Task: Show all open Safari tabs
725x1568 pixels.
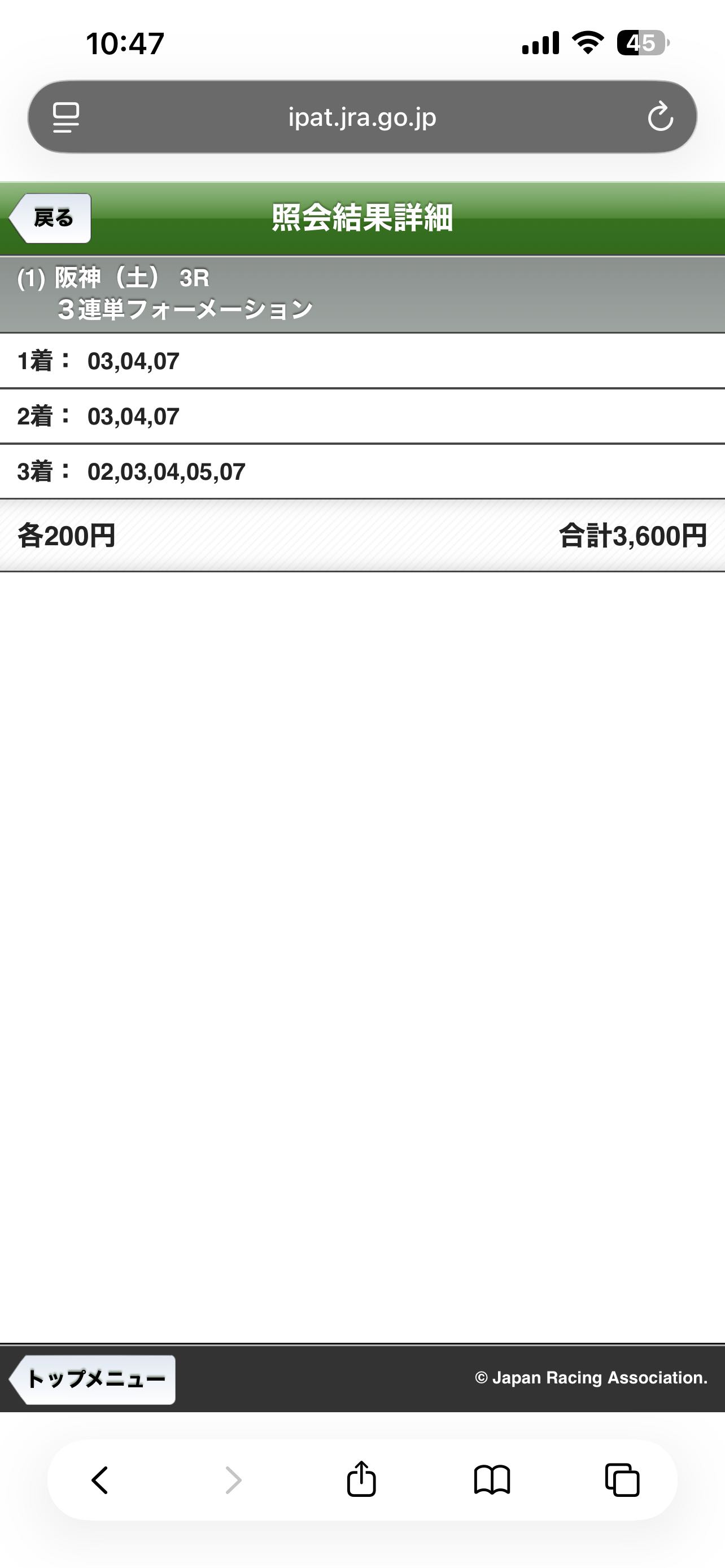Action: (622, 1479)
